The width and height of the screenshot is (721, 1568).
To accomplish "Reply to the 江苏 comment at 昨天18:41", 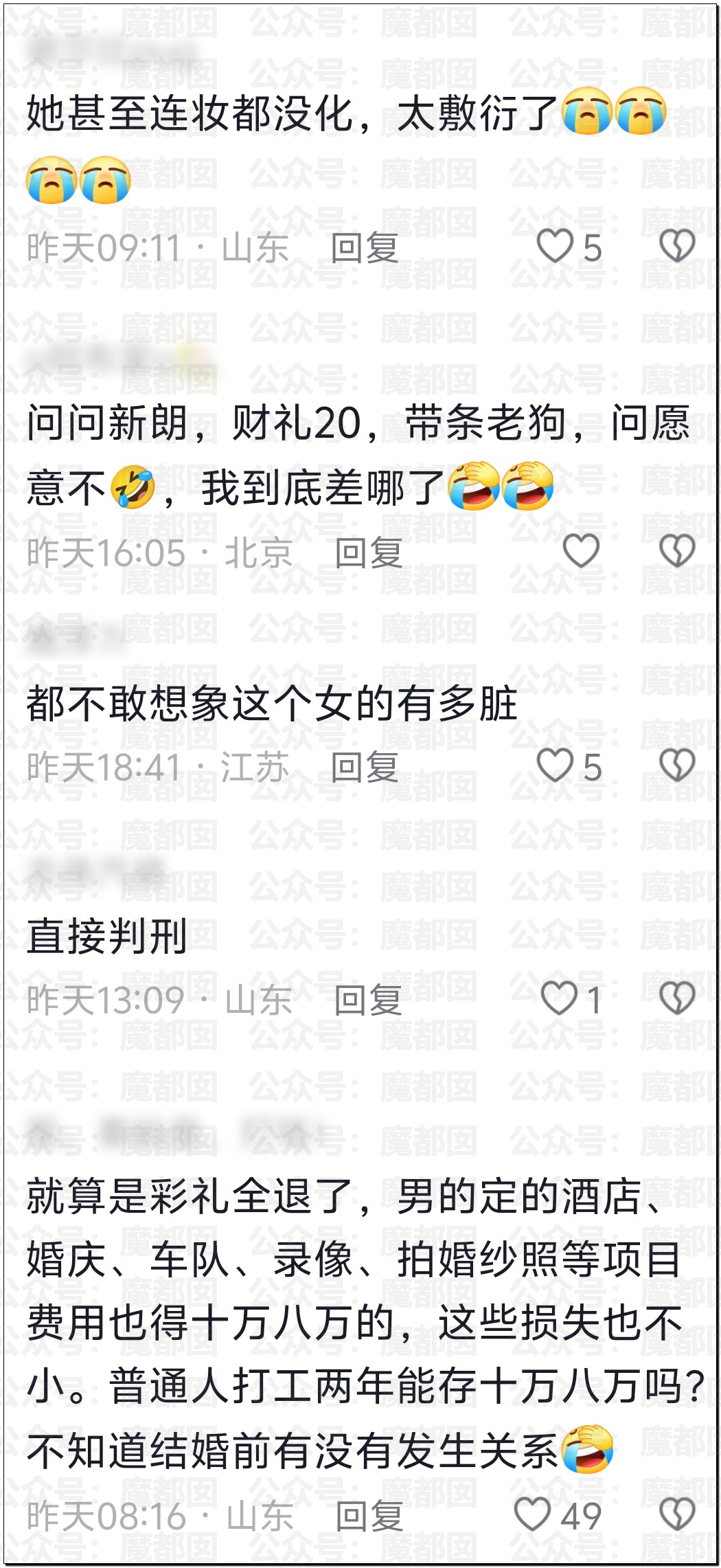I will [x=364, y=768].
